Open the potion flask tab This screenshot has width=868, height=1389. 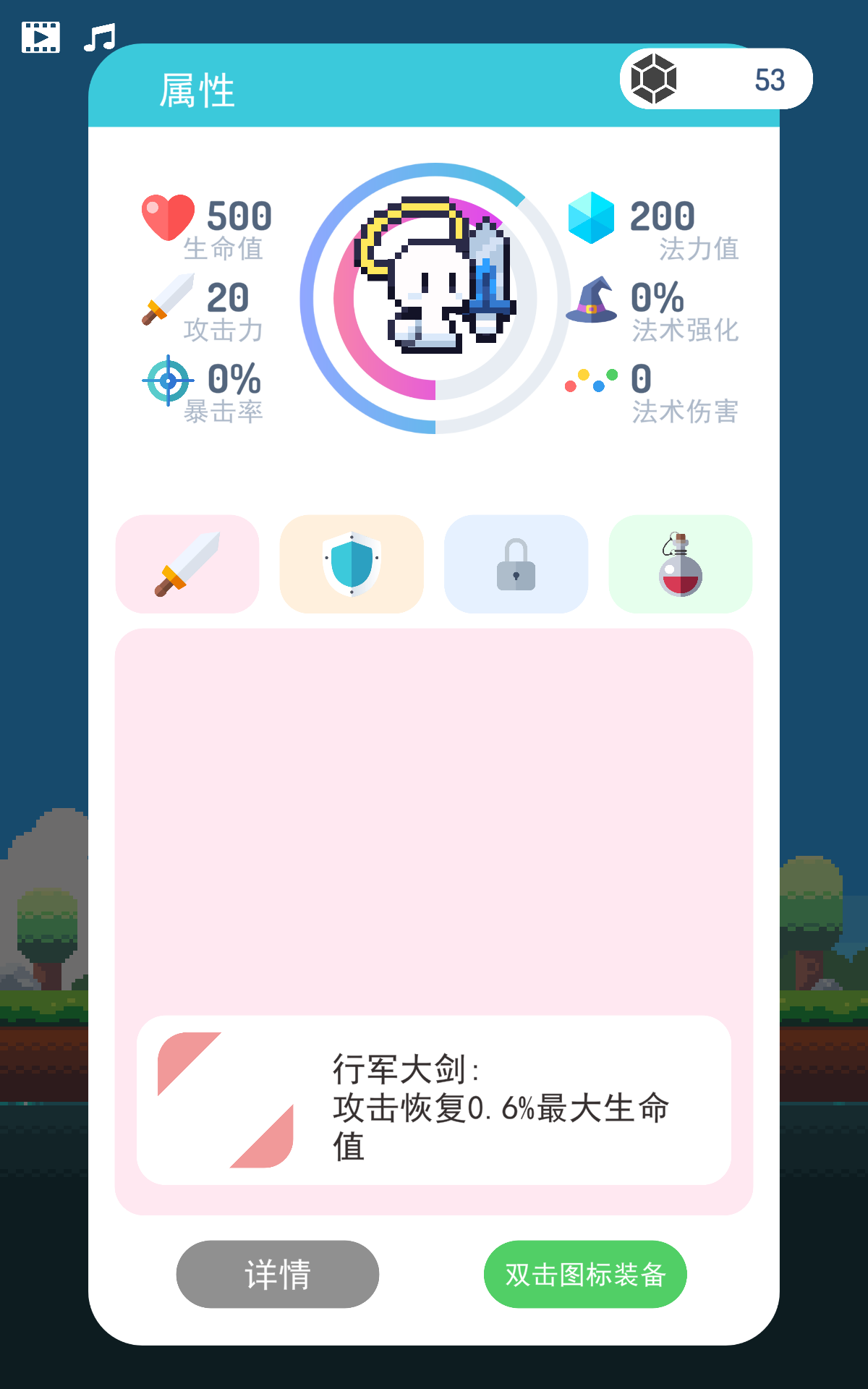coord(681,564)
